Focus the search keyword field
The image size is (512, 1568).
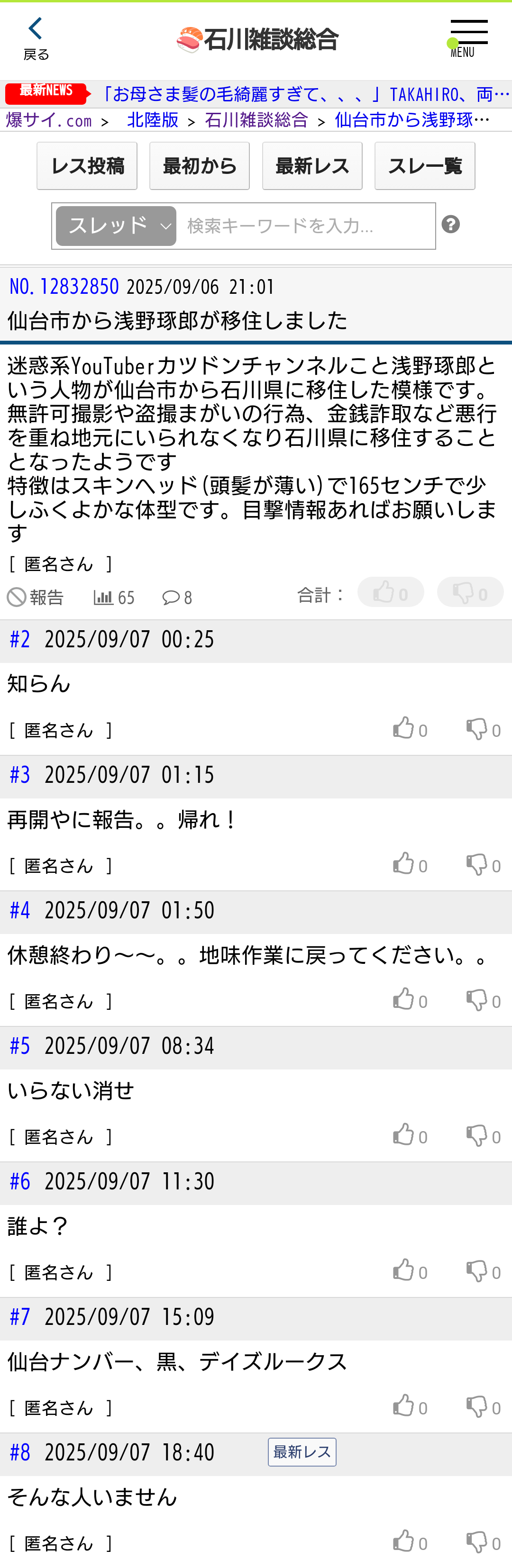tap(304, 227)
